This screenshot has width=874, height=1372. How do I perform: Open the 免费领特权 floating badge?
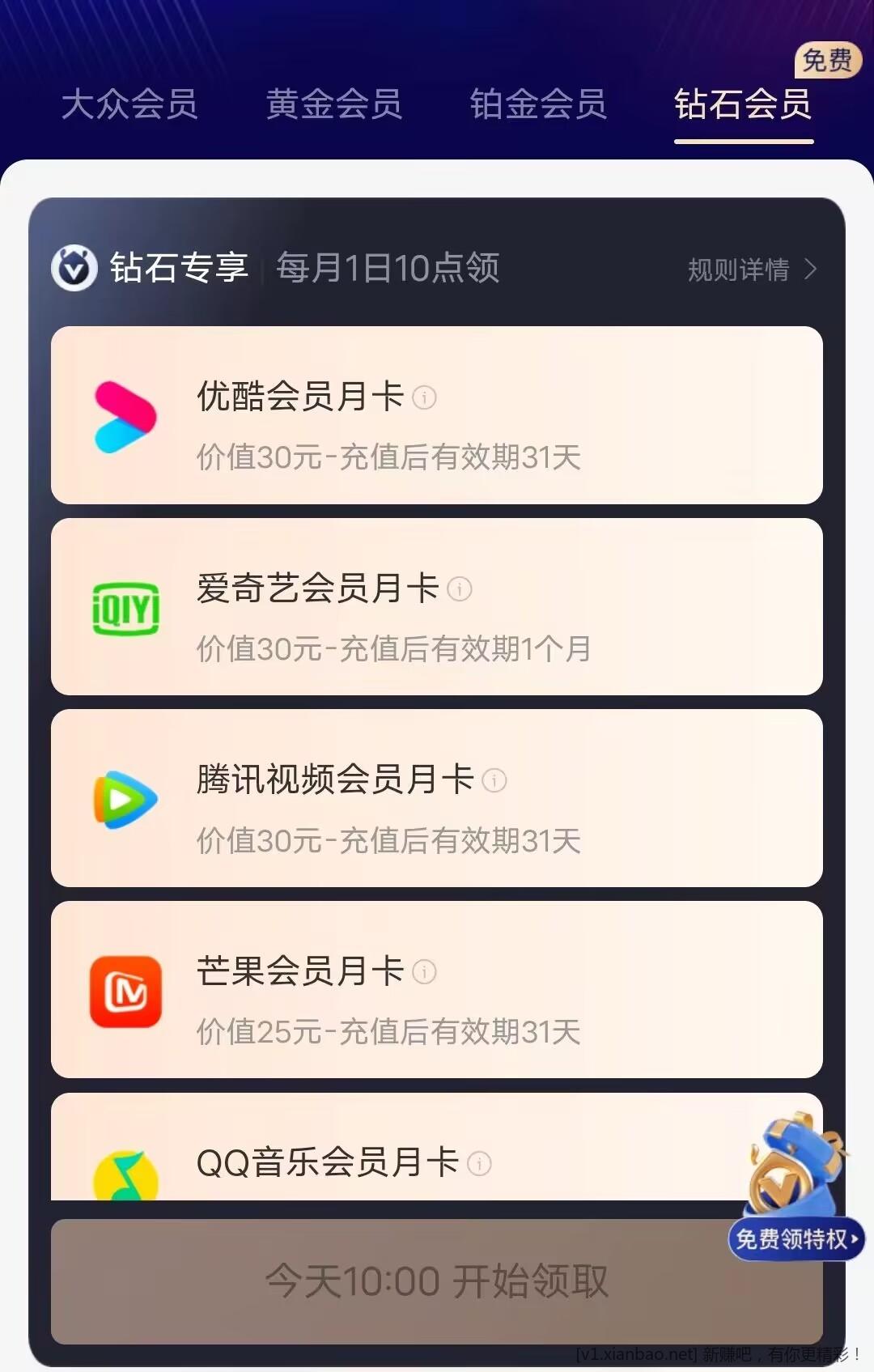(x=796, y=1238)
